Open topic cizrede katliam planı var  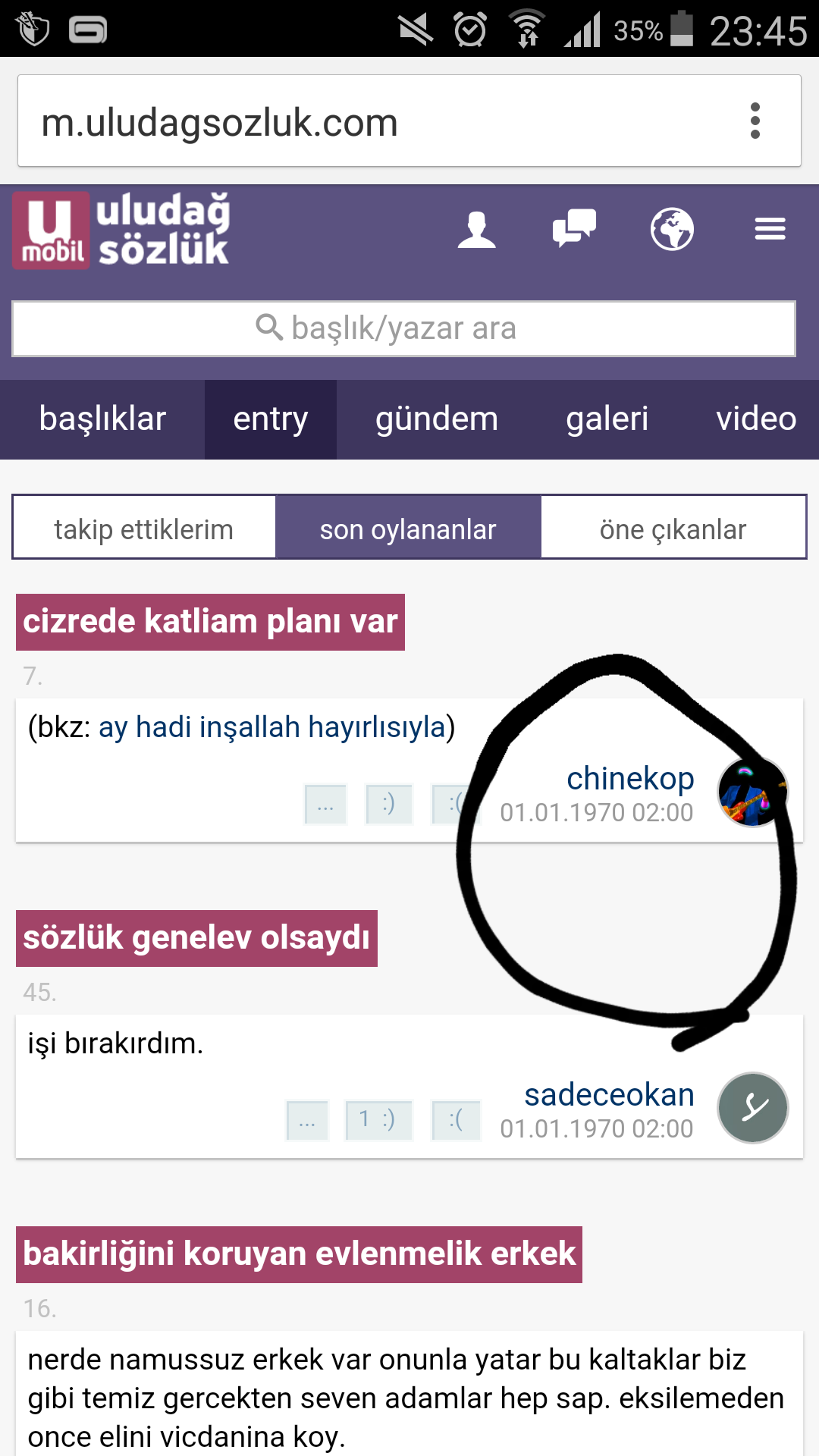click(x=210, y=622)
